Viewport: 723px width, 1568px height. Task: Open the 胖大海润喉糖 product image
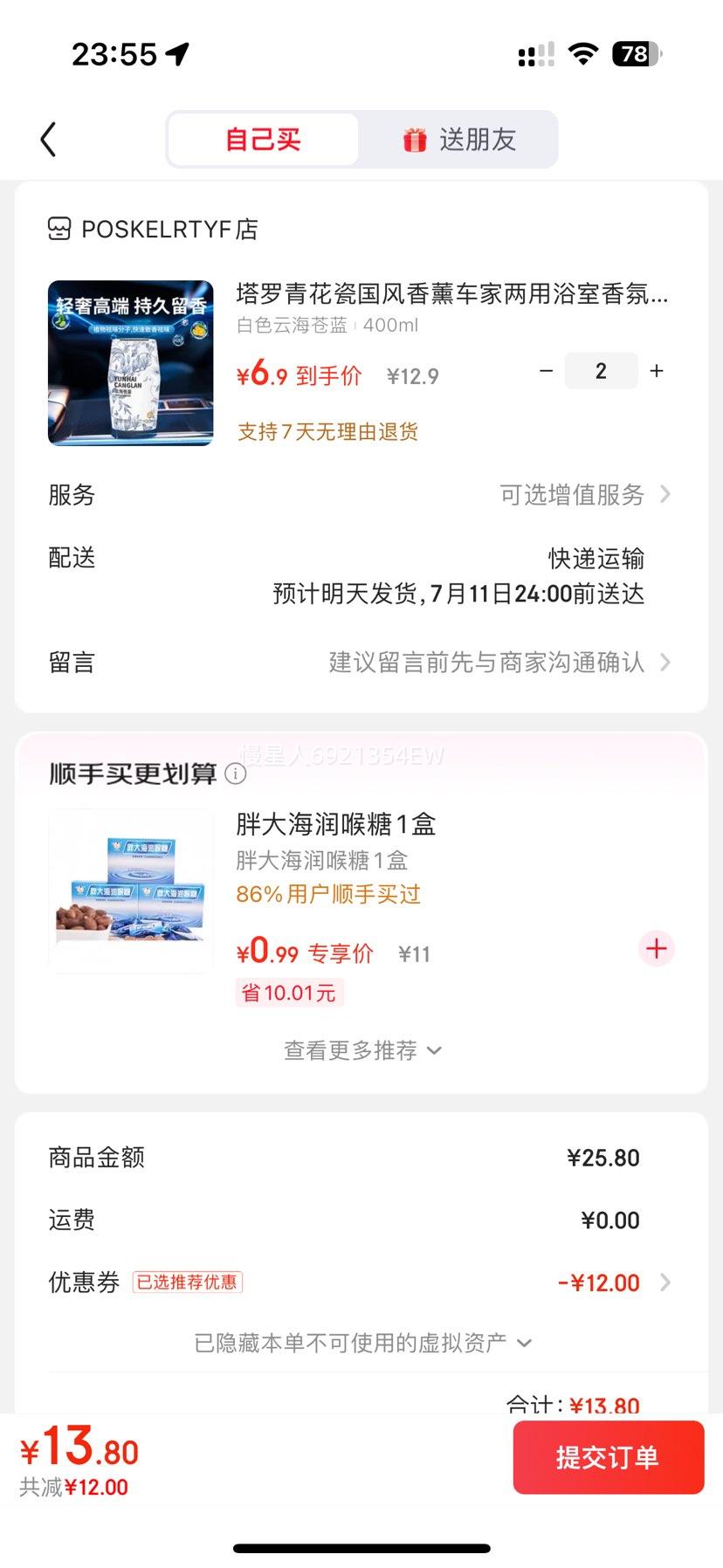(x=131, y=891)
